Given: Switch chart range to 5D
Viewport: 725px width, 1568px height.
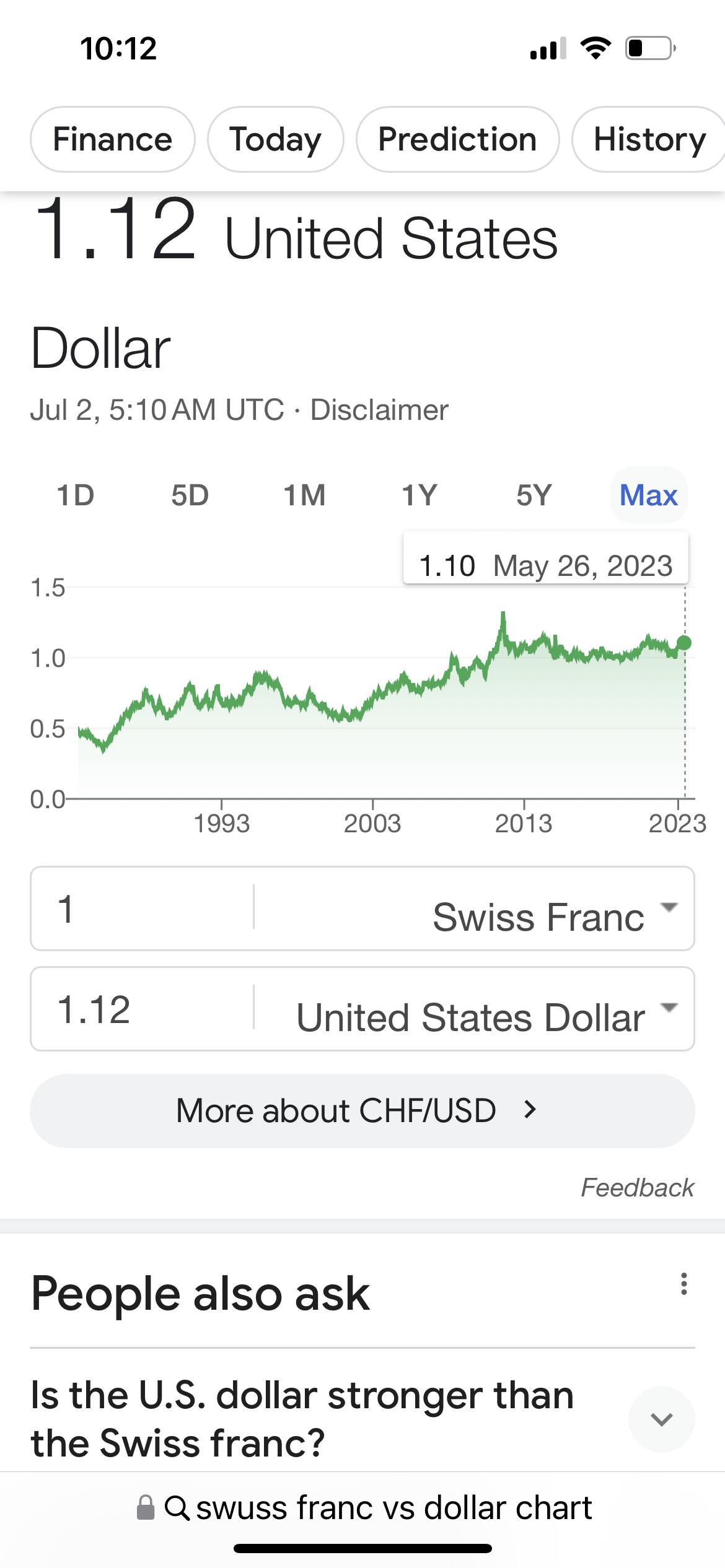Looking at the screenshot, I should coord(190,495).
